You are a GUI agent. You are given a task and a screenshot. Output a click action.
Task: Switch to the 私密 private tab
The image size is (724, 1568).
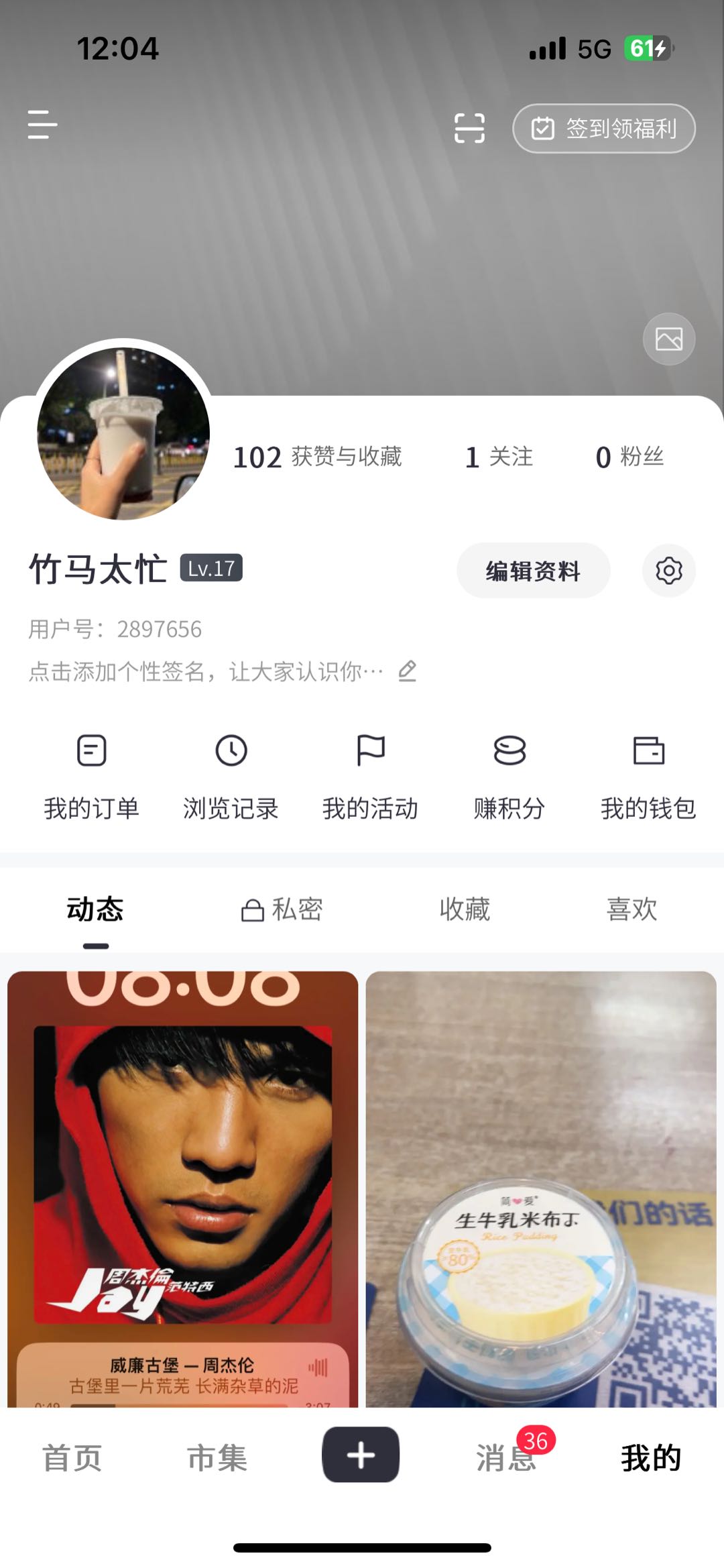tap(282, 909)
